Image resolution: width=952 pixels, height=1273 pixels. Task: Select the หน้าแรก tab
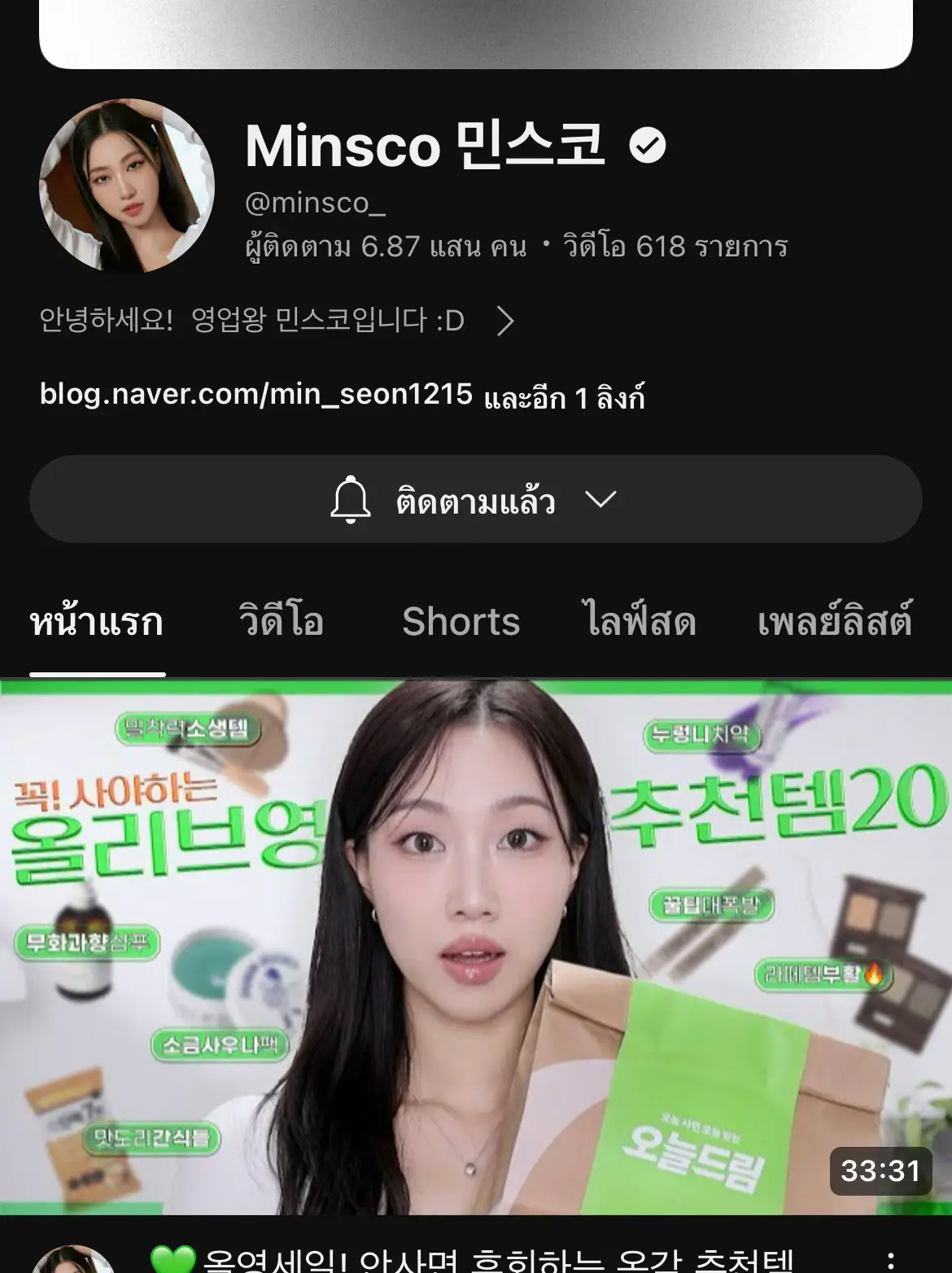97,623
